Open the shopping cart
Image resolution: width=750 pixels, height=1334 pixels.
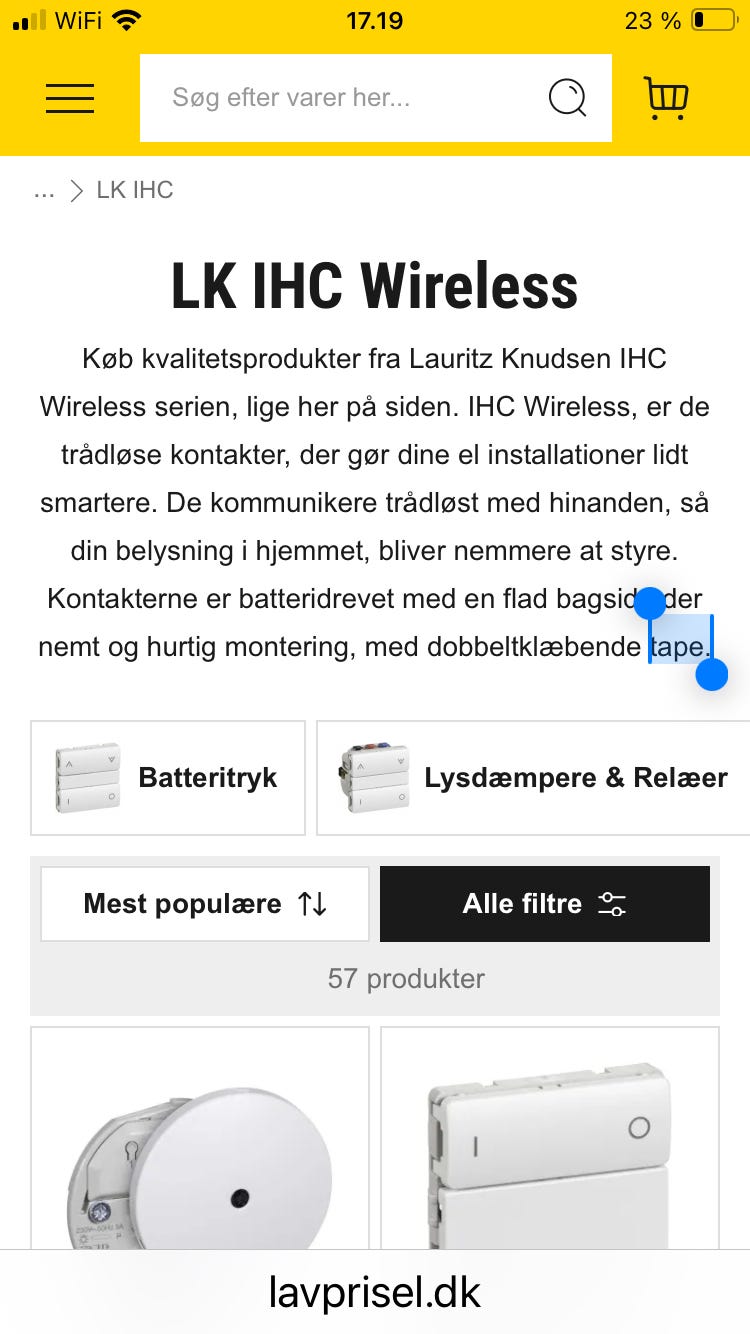(665, 98)
